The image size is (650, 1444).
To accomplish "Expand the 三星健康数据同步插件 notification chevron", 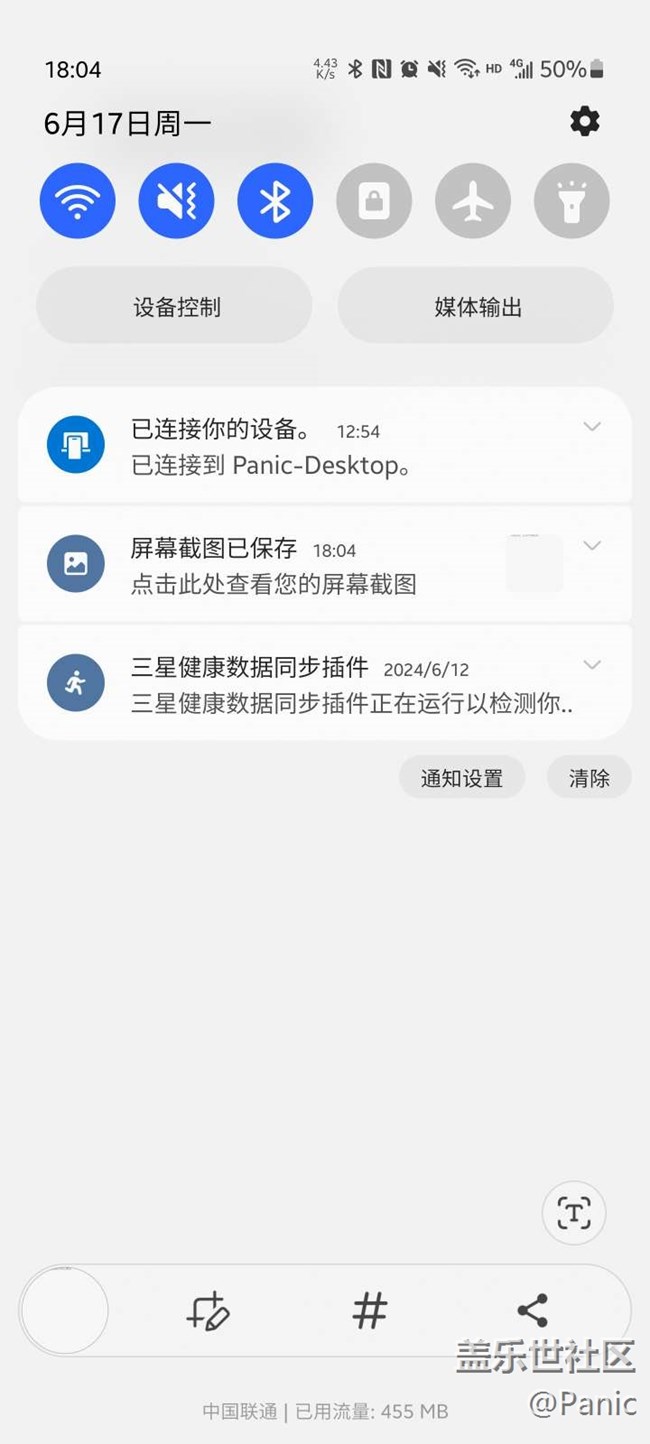I will (592, 665).
